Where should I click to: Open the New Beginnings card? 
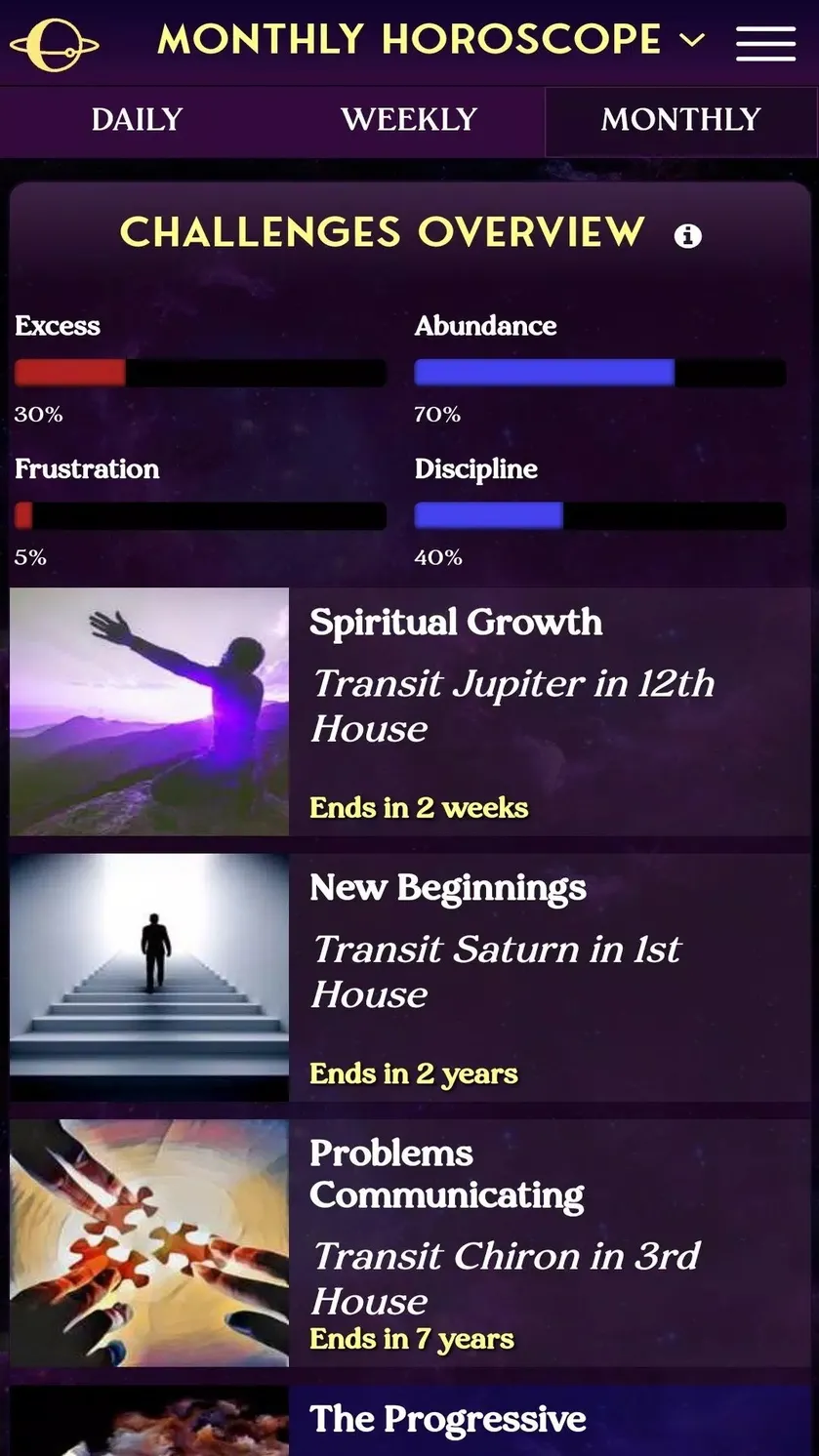(410, 978)
